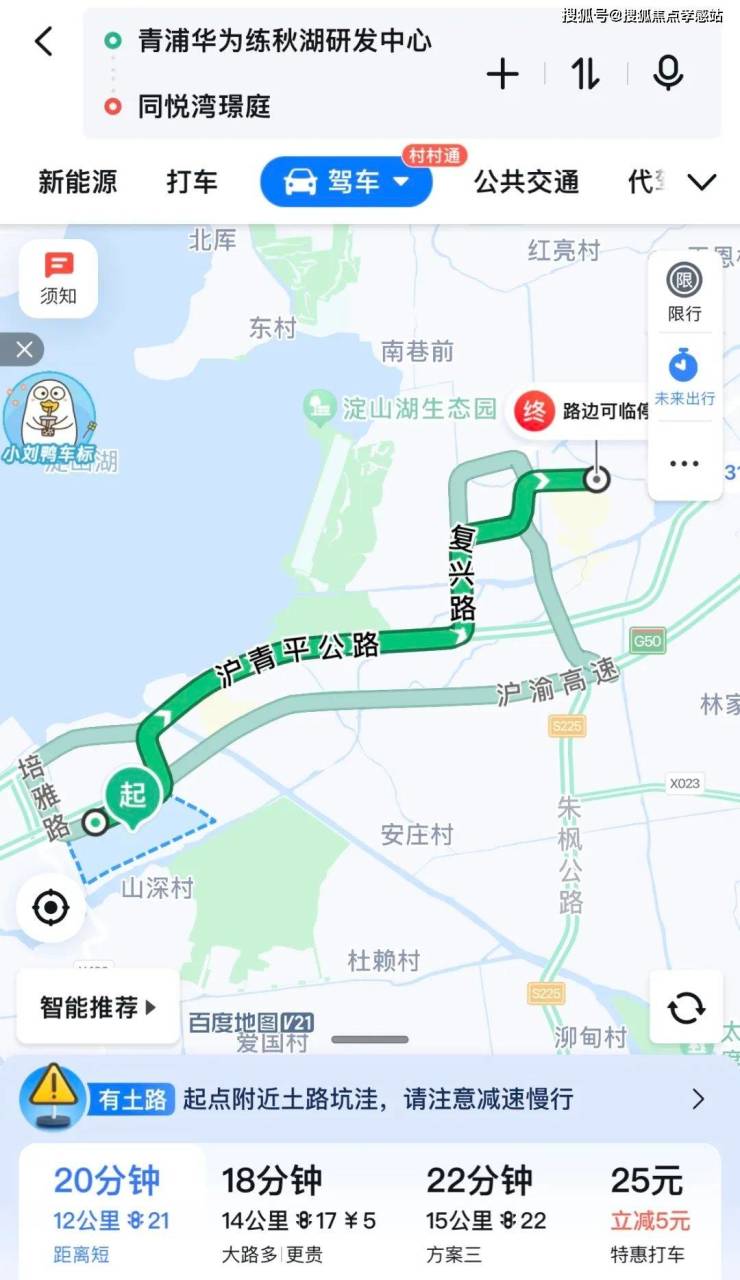Image resolution: width=740 pixels, height=1280 pixels.
Task: Open the 驾车 mode dropdown
Action: click(346, 182)
